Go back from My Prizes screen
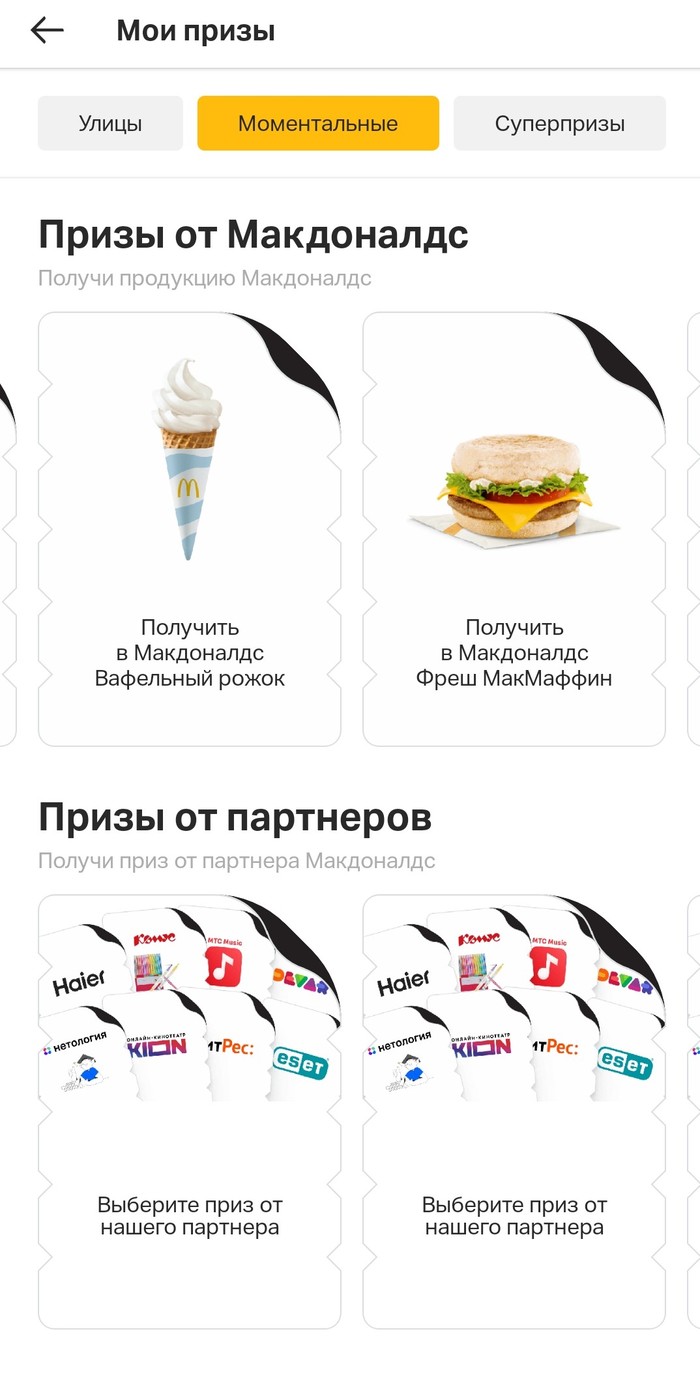This screenshot has height=1383, width=700. tap(47, 31)
